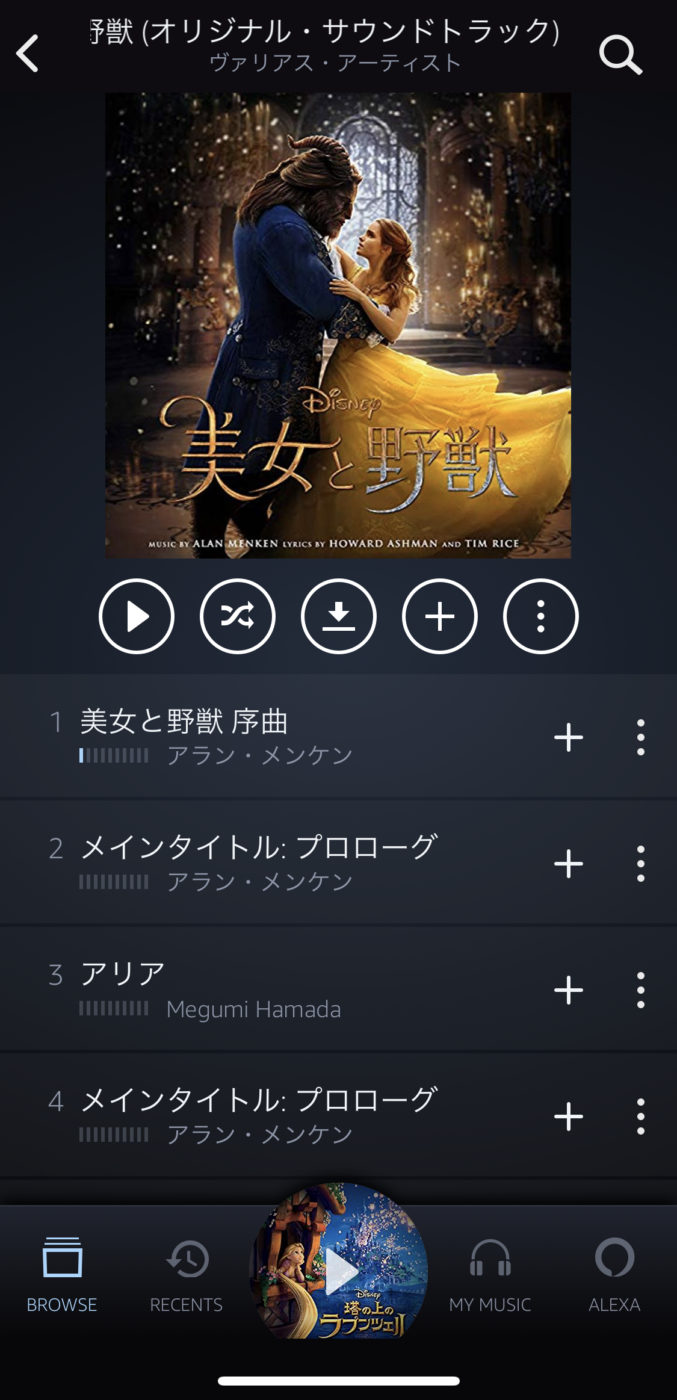This screenshot has width=677, height=1400.
Task: Open the search magnifier icon
Action: (620, 54)
